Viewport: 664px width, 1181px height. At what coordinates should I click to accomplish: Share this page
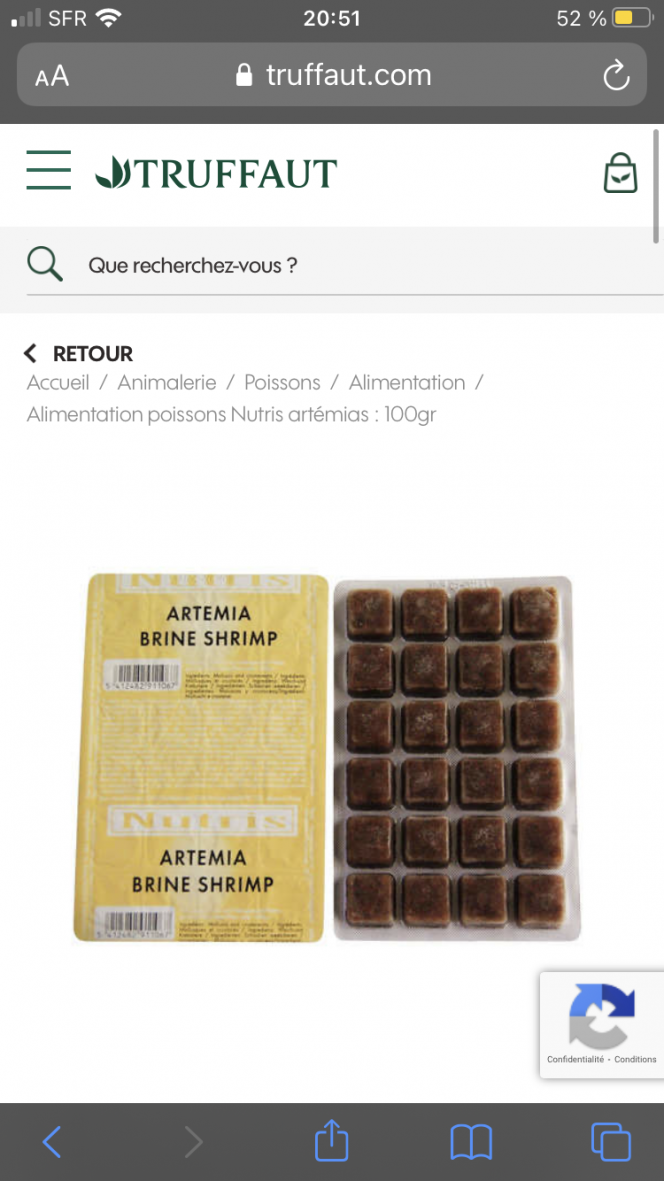tap(331, 1140)
